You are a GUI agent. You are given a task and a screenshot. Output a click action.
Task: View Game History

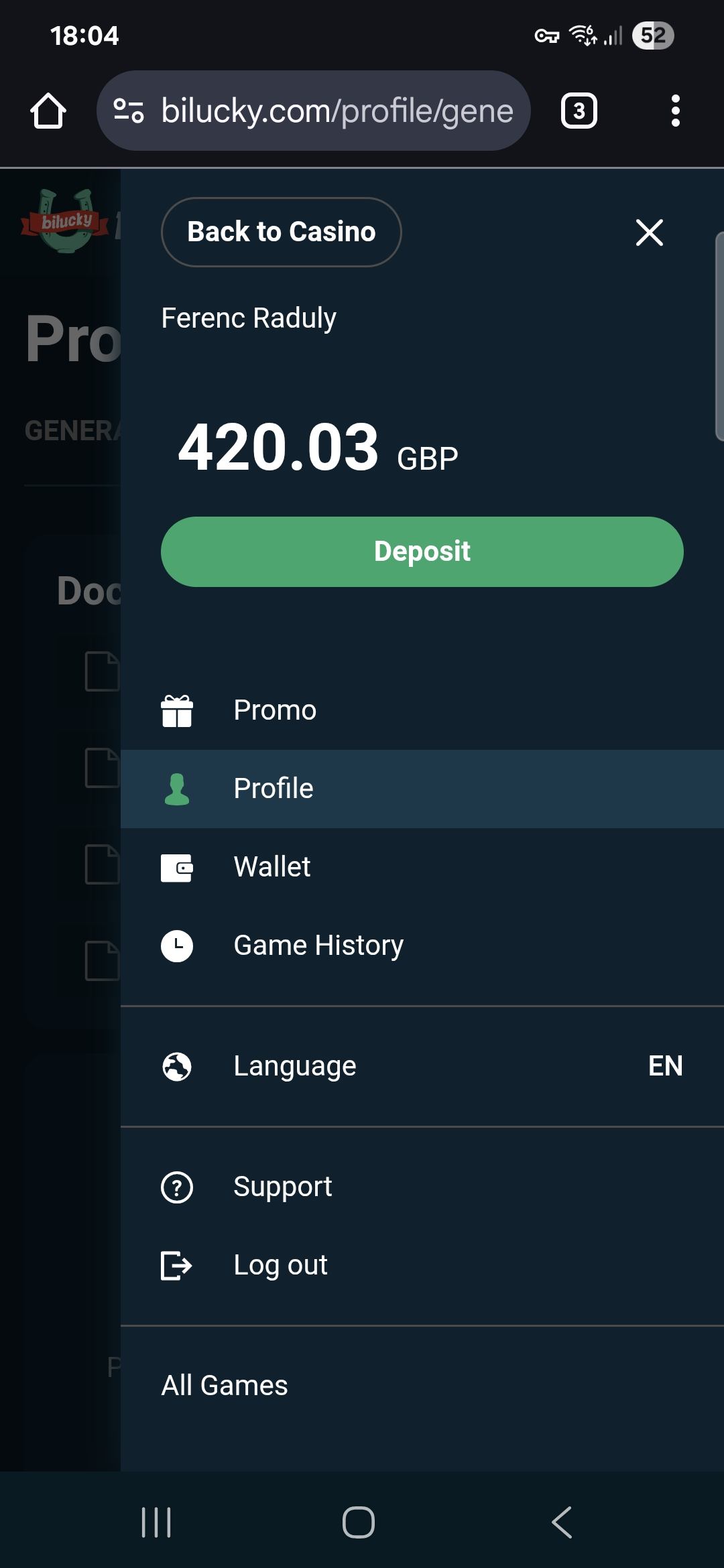(x=318, y=945)
